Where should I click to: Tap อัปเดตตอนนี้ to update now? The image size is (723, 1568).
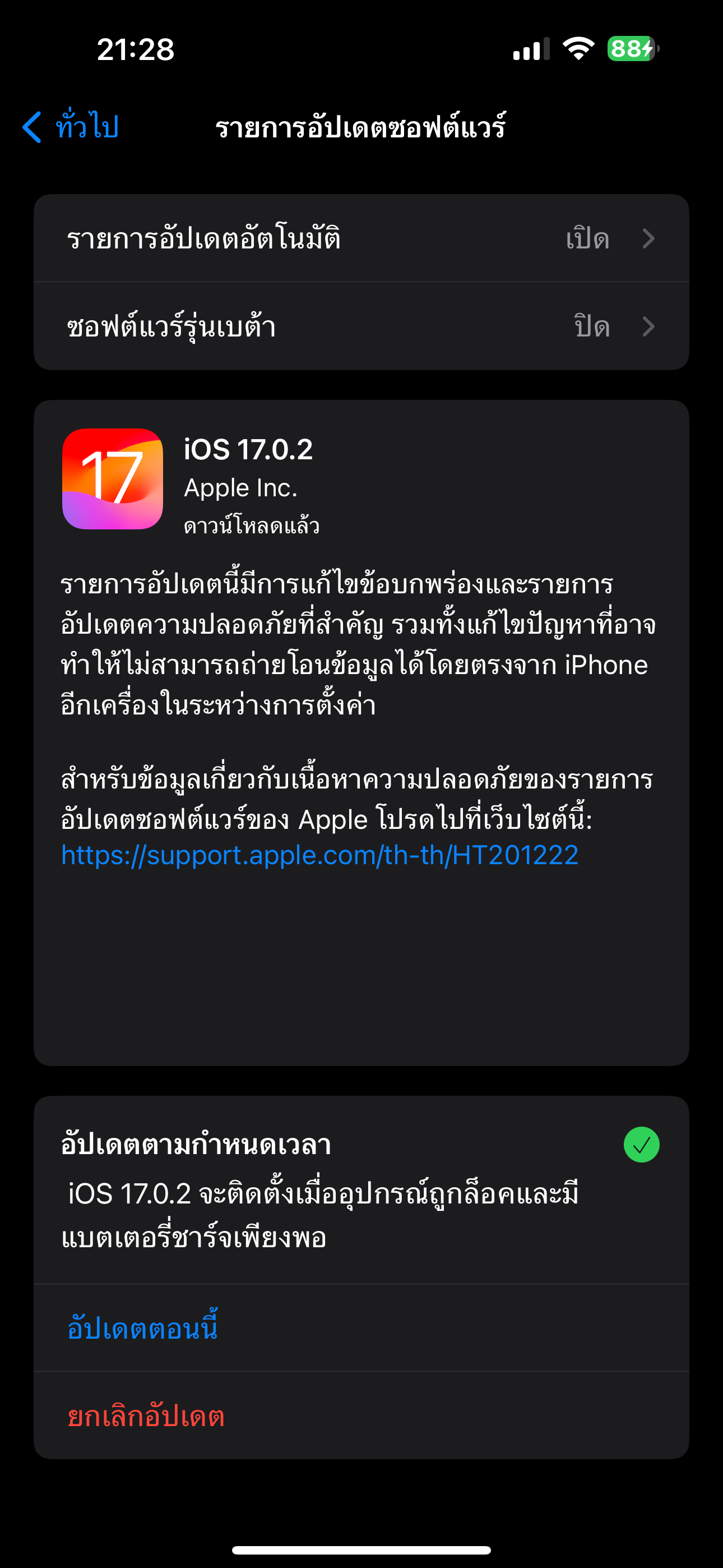point(143,1328)
